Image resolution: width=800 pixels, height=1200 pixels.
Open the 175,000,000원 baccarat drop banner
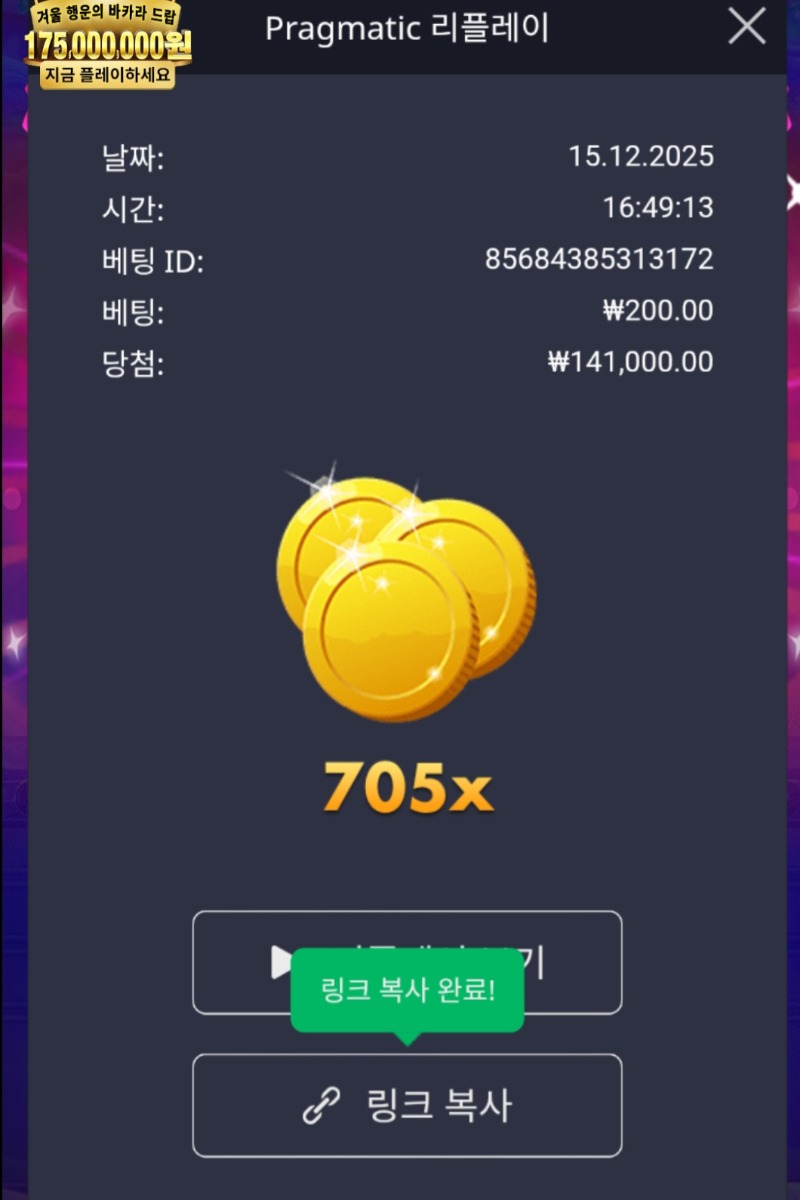pyautogui.click(x=108, y=45)
